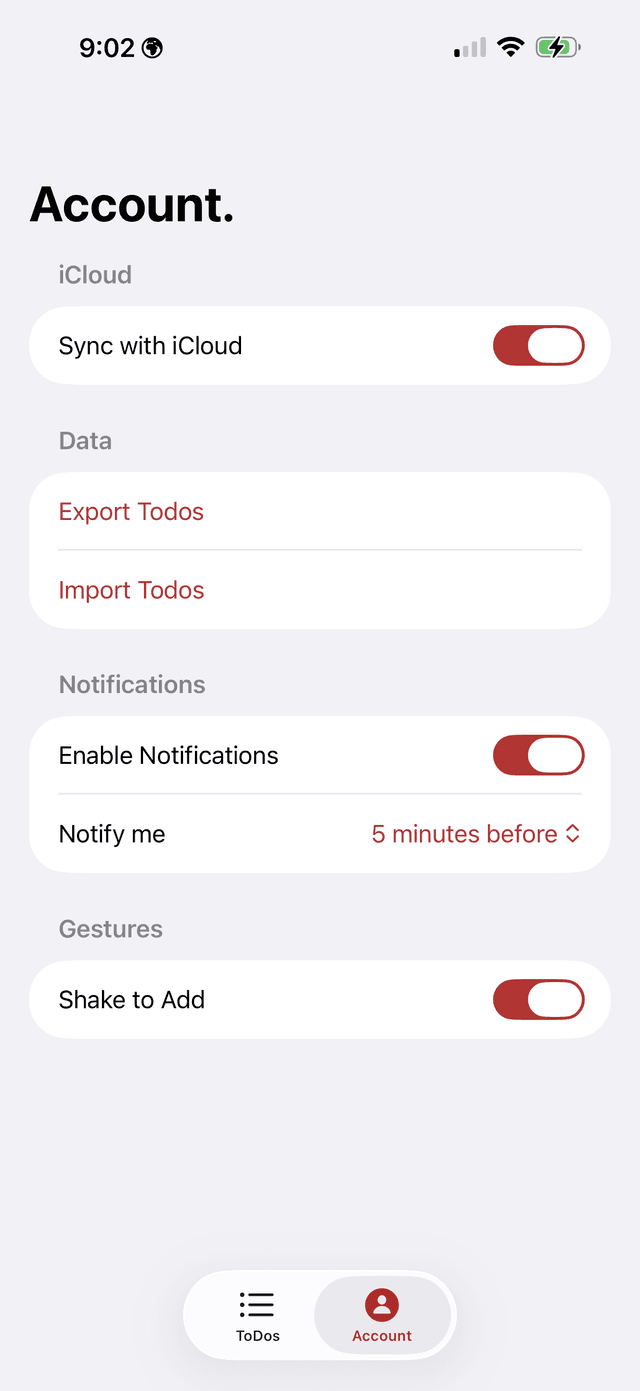Toggle the Shake to Add switch

(538, 1000)
